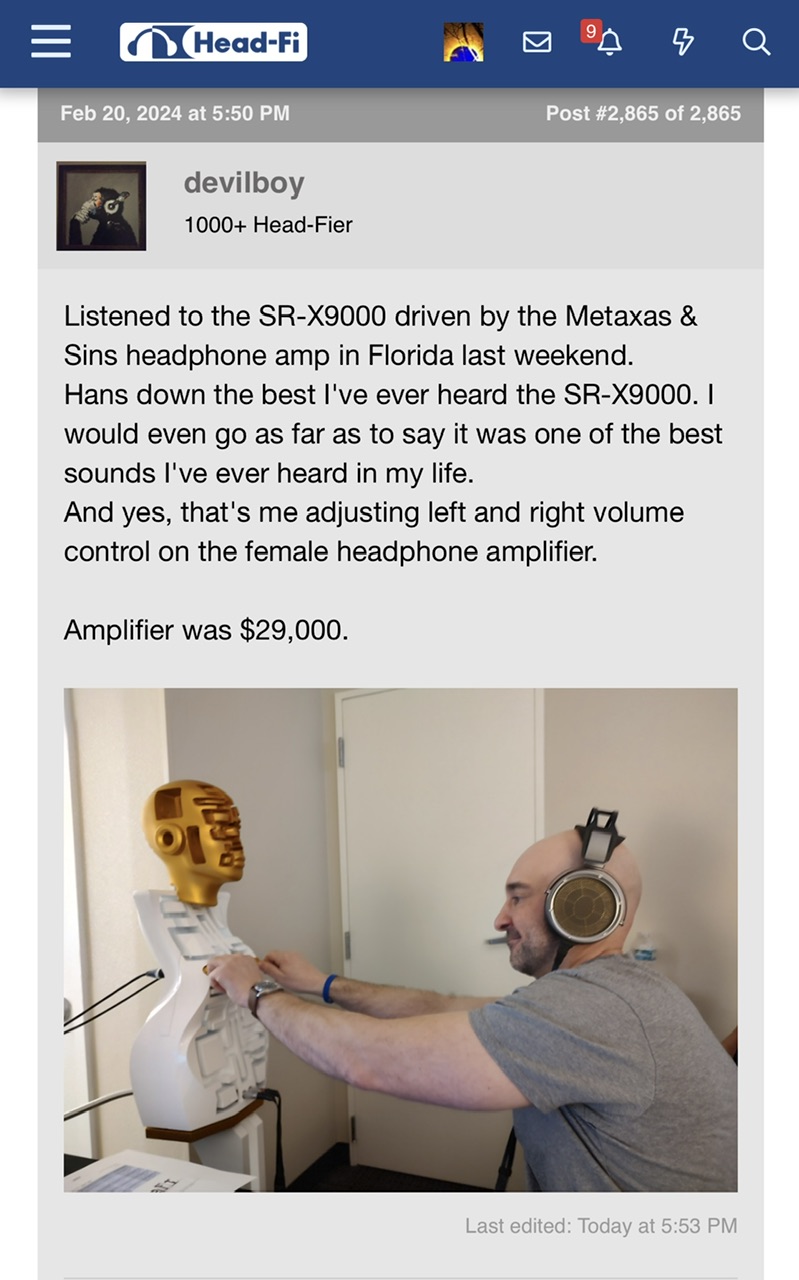Open site search
The height and width of the screenshot is (1280, 799).
756,42
